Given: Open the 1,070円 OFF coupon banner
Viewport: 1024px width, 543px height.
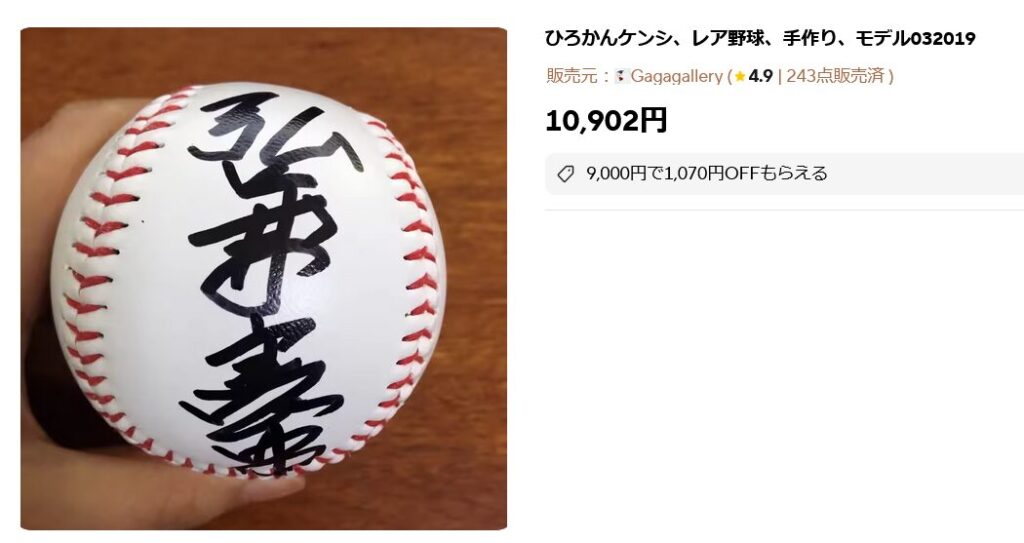Looking at the screenshot, I should pos(706,174).
